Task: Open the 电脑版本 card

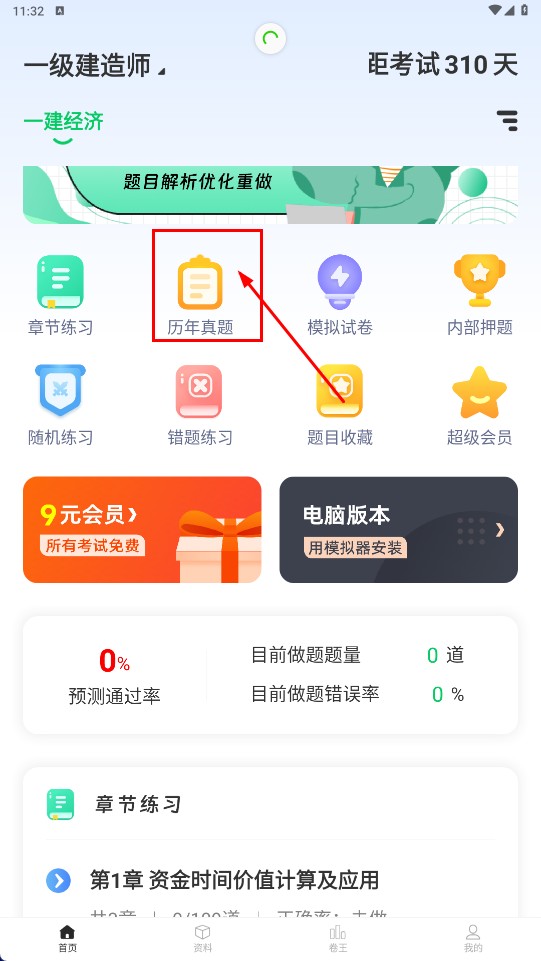Action: 399,530
